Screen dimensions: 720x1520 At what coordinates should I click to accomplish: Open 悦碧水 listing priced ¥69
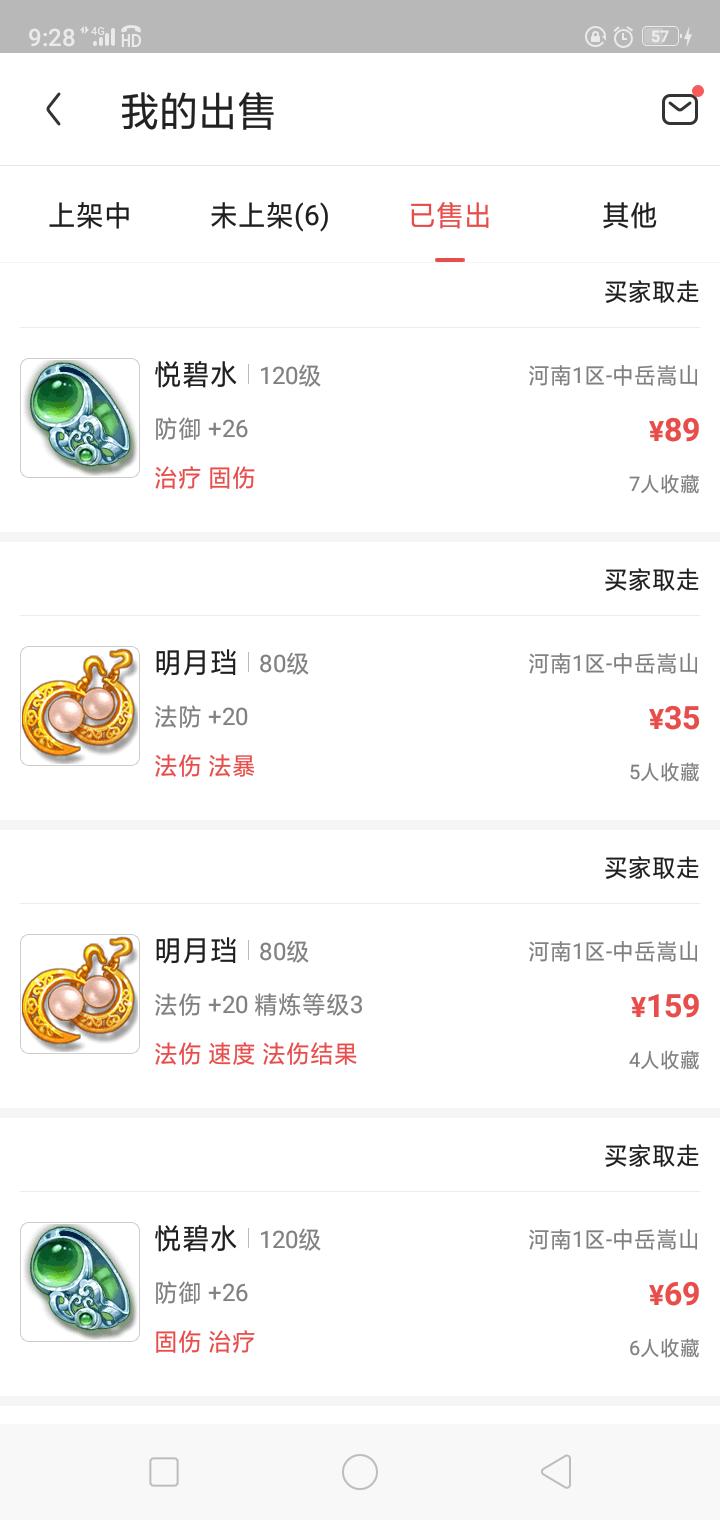[360, 1292]
